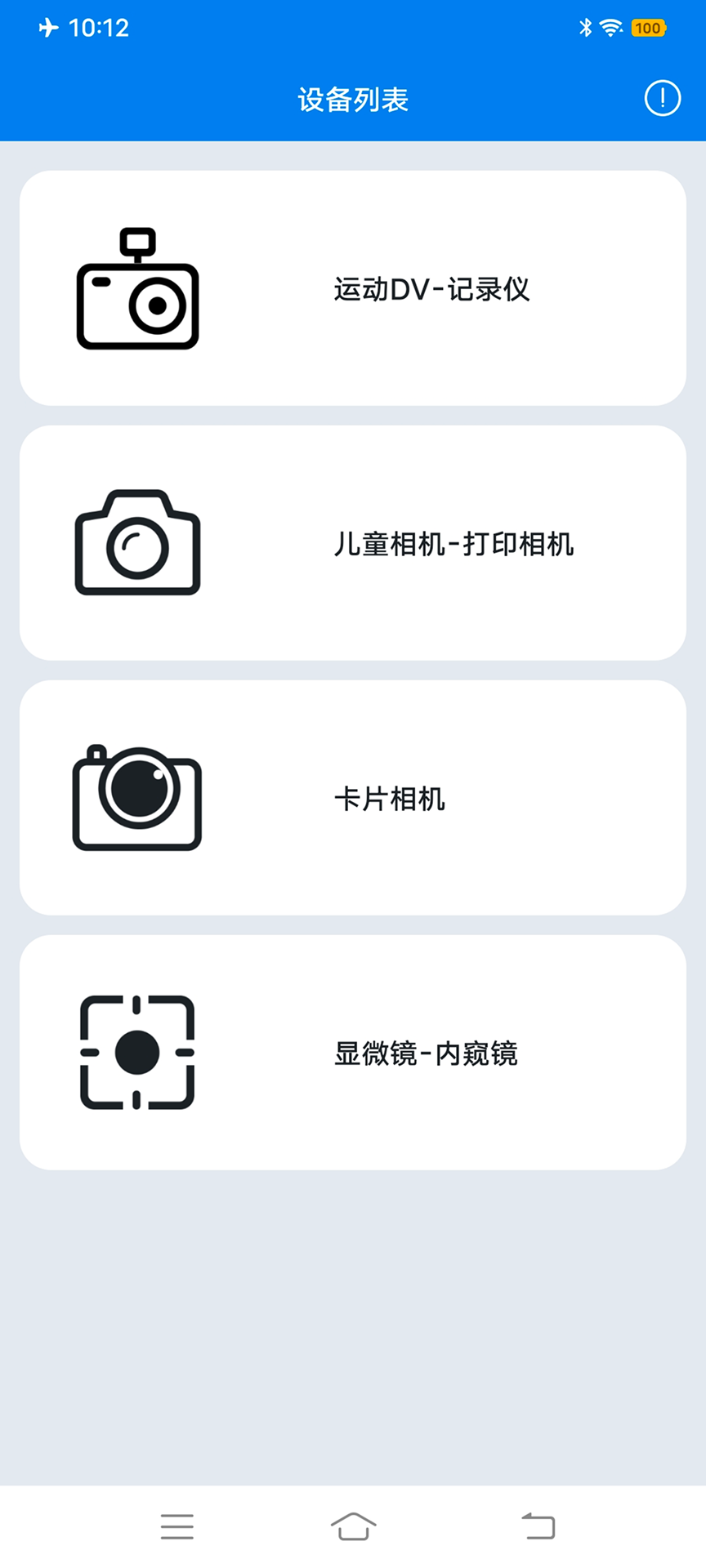Click the battery indicator showing 100

tap(648, 28)
